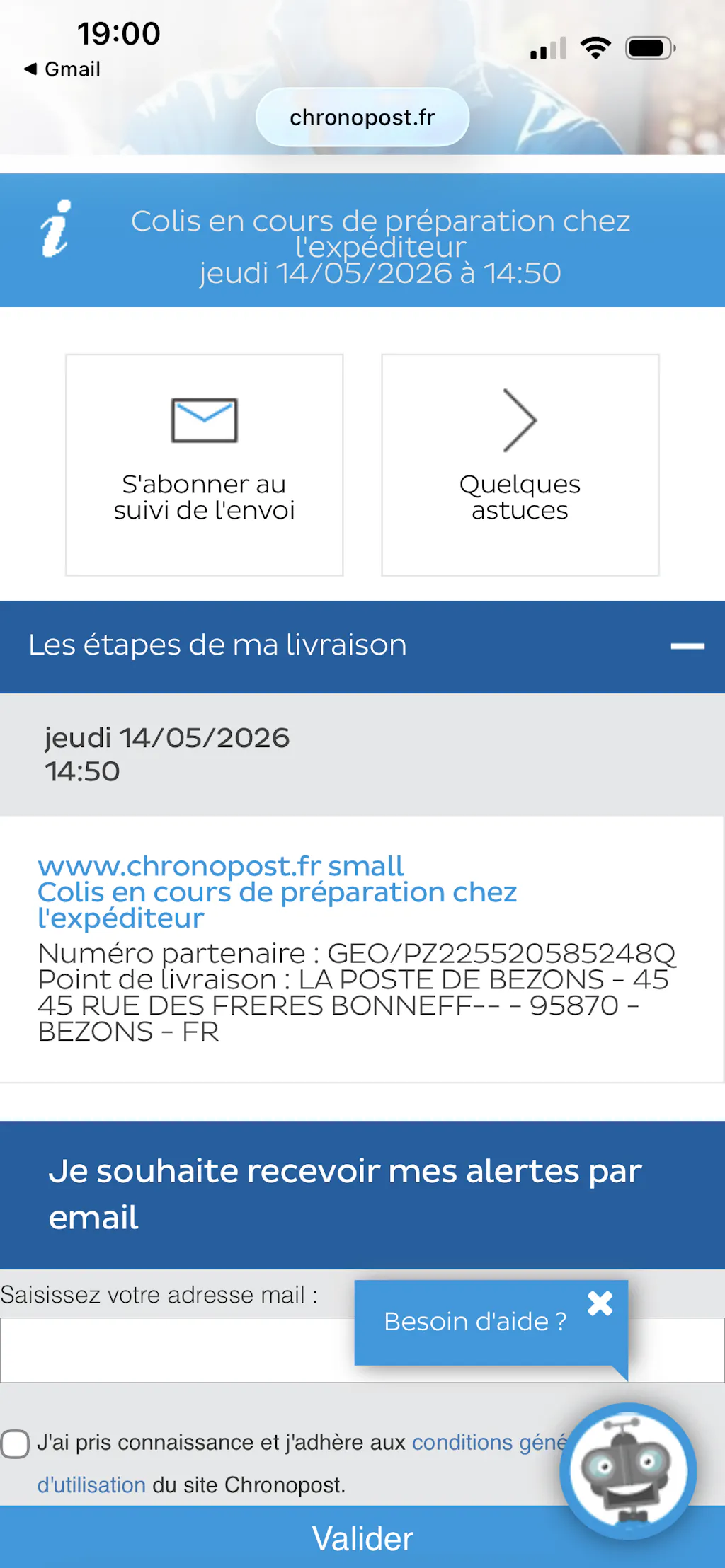This screenshot has height=1568, width=725.
Task: Collapse Les étapes de ma livraison section
Action: click(687, 646)
